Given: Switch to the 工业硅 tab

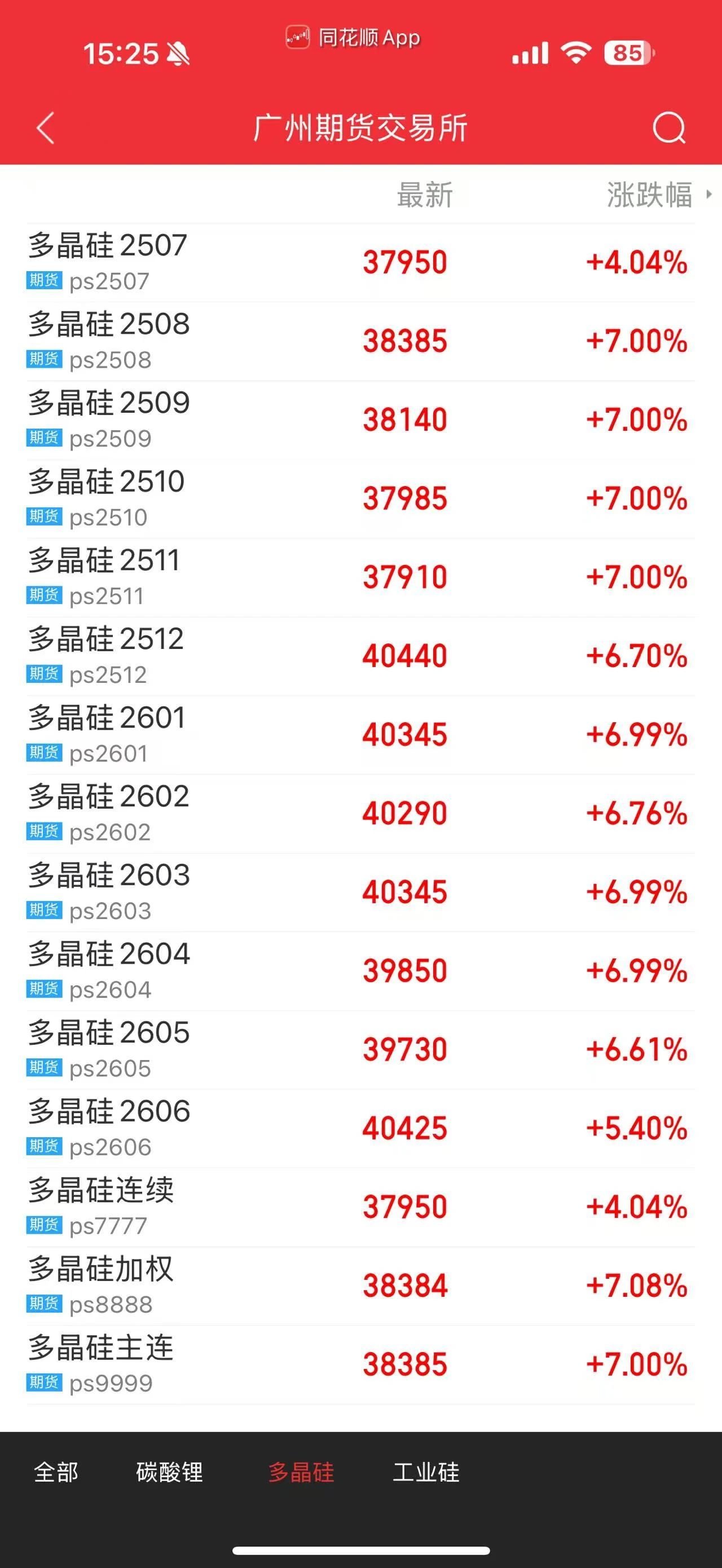Looking at the screenshot, I should pos(426,1472).
